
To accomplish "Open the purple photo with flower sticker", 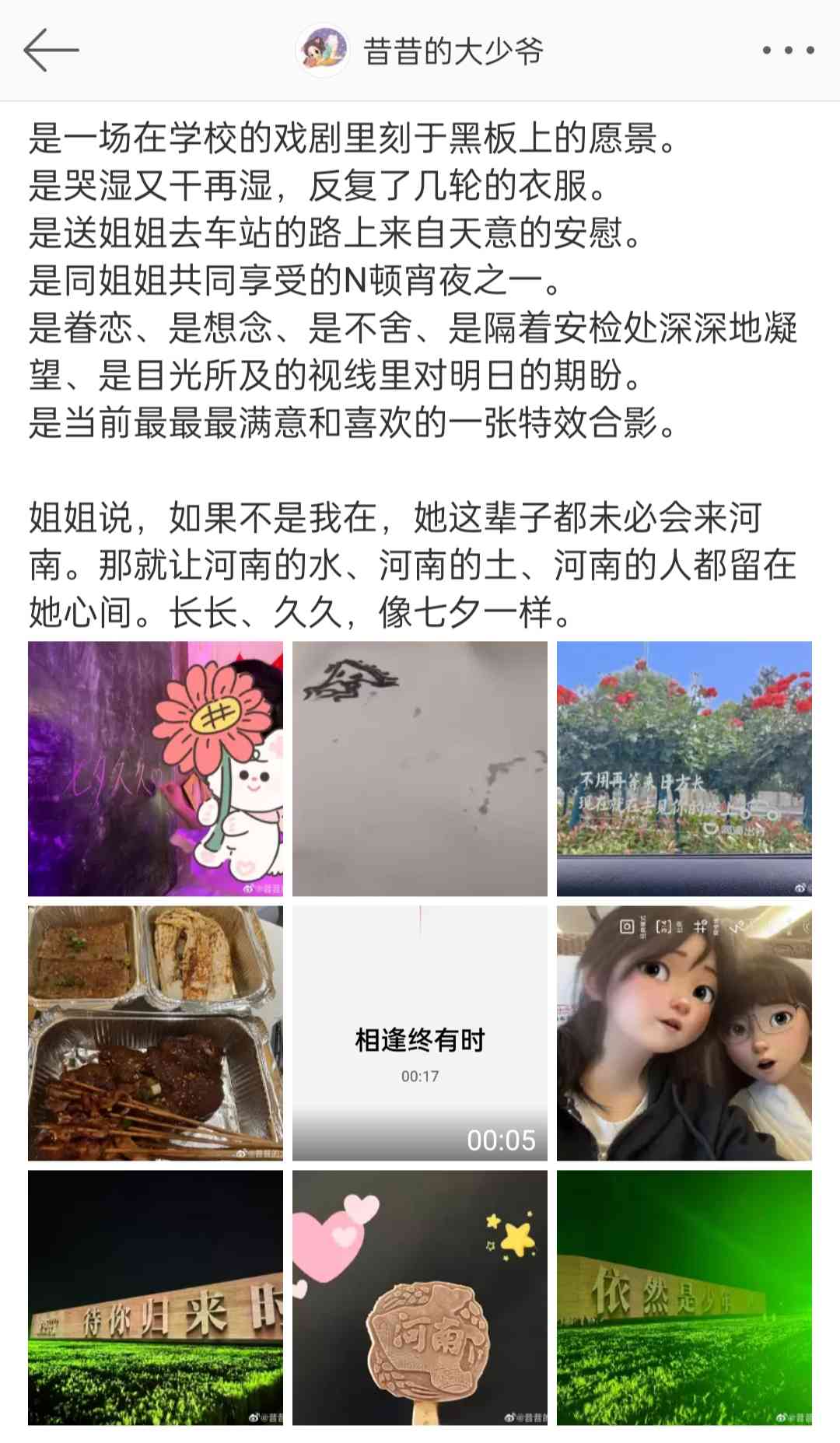I will [156, 769].
